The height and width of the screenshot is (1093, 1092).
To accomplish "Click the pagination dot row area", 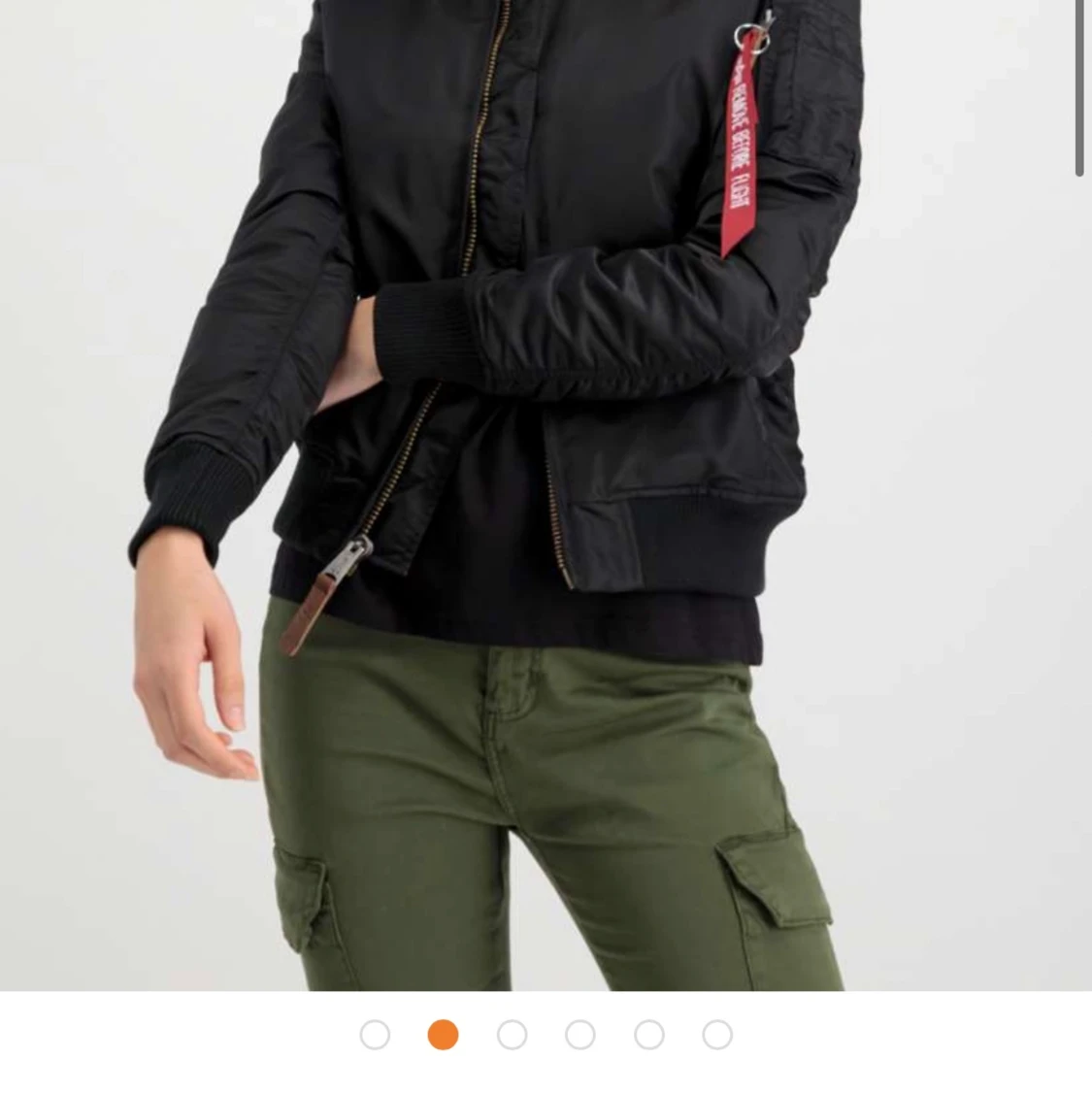I will [x=546, y=1035].
